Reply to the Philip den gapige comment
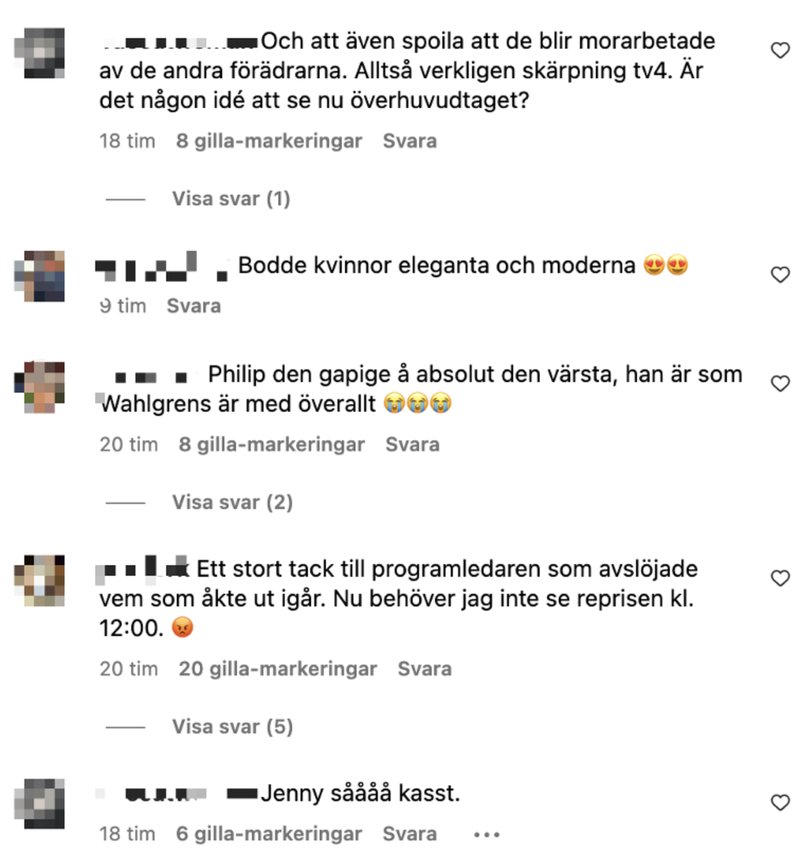The image size is (800, 861). 412,444
